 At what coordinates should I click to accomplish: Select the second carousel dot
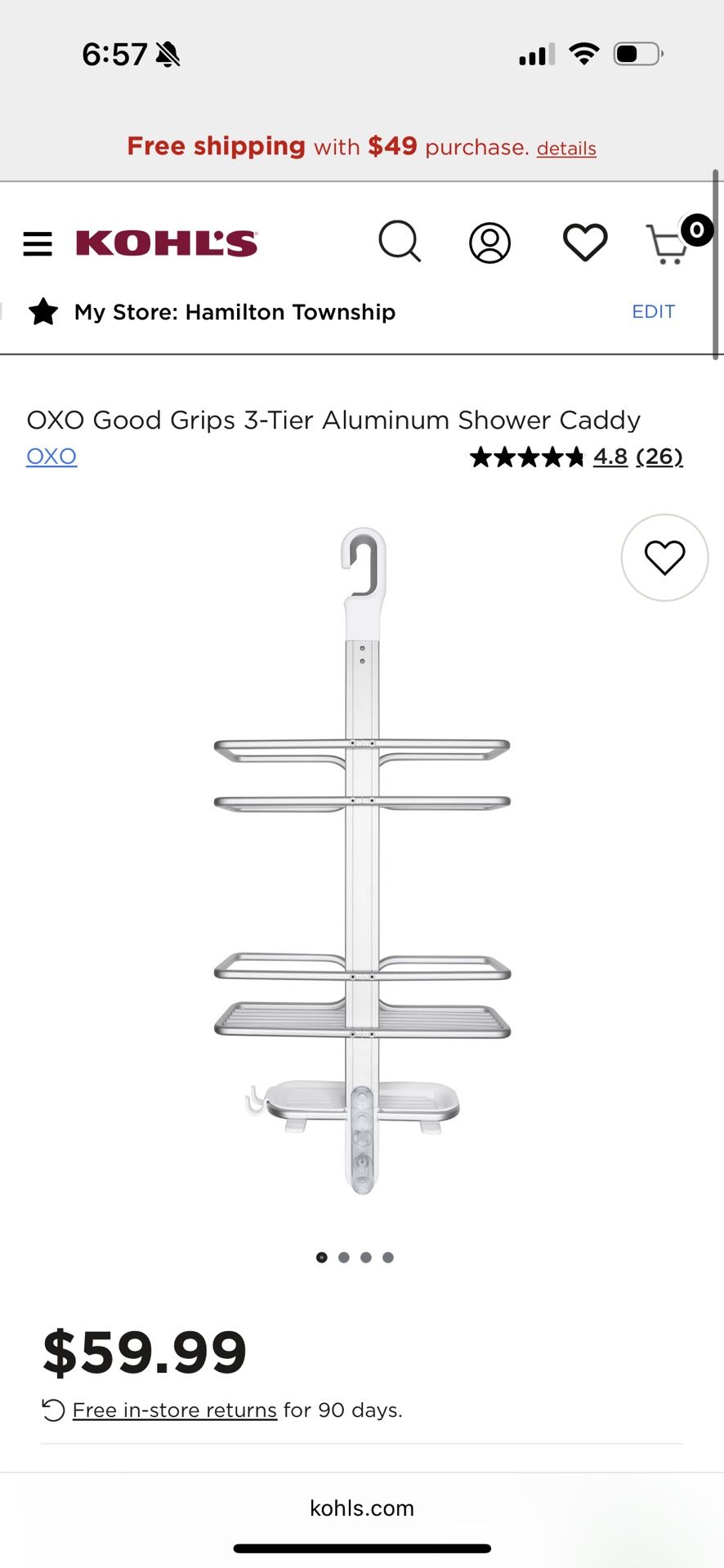pos(344,1258)
